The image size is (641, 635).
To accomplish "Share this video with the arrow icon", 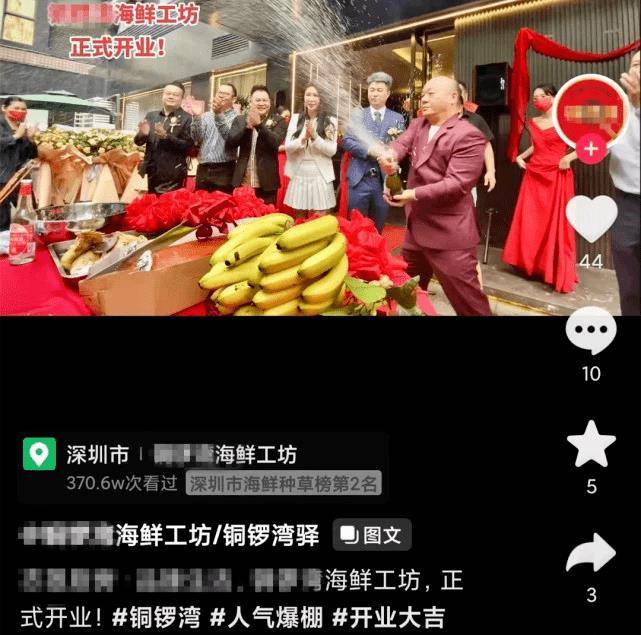I will tap(591, 553).
